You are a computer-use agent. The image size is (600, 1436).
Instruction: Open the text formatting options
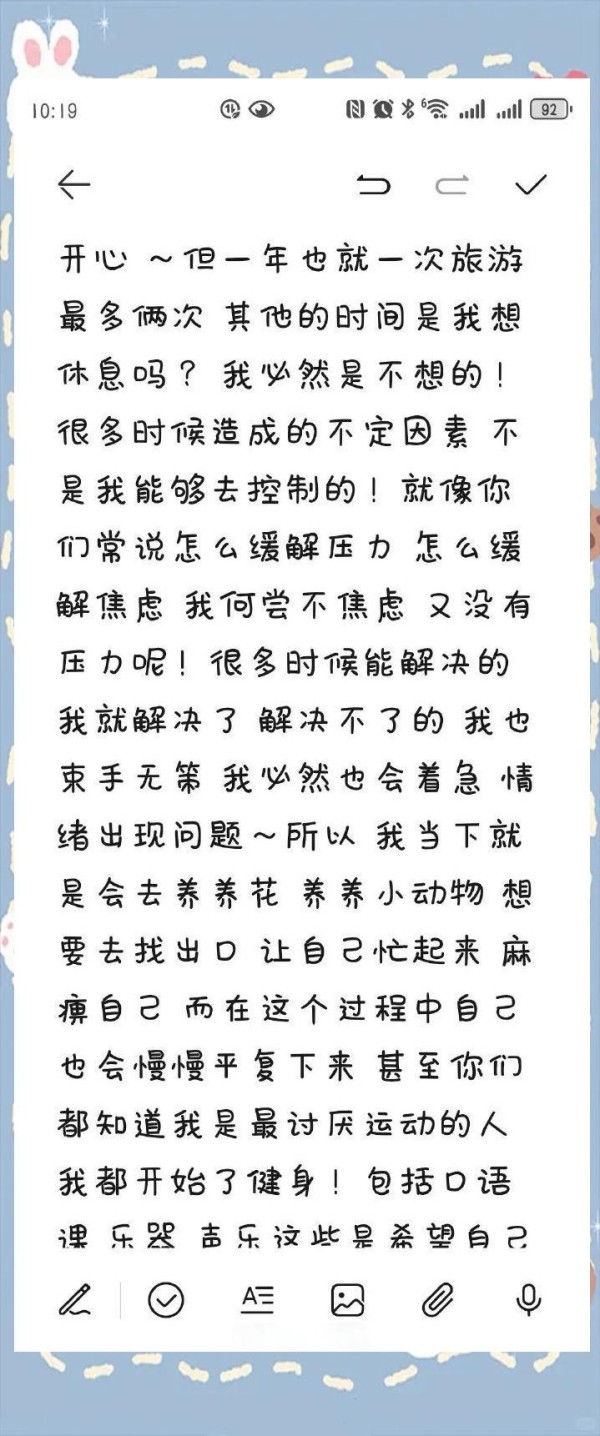(x=257, y=1300)
